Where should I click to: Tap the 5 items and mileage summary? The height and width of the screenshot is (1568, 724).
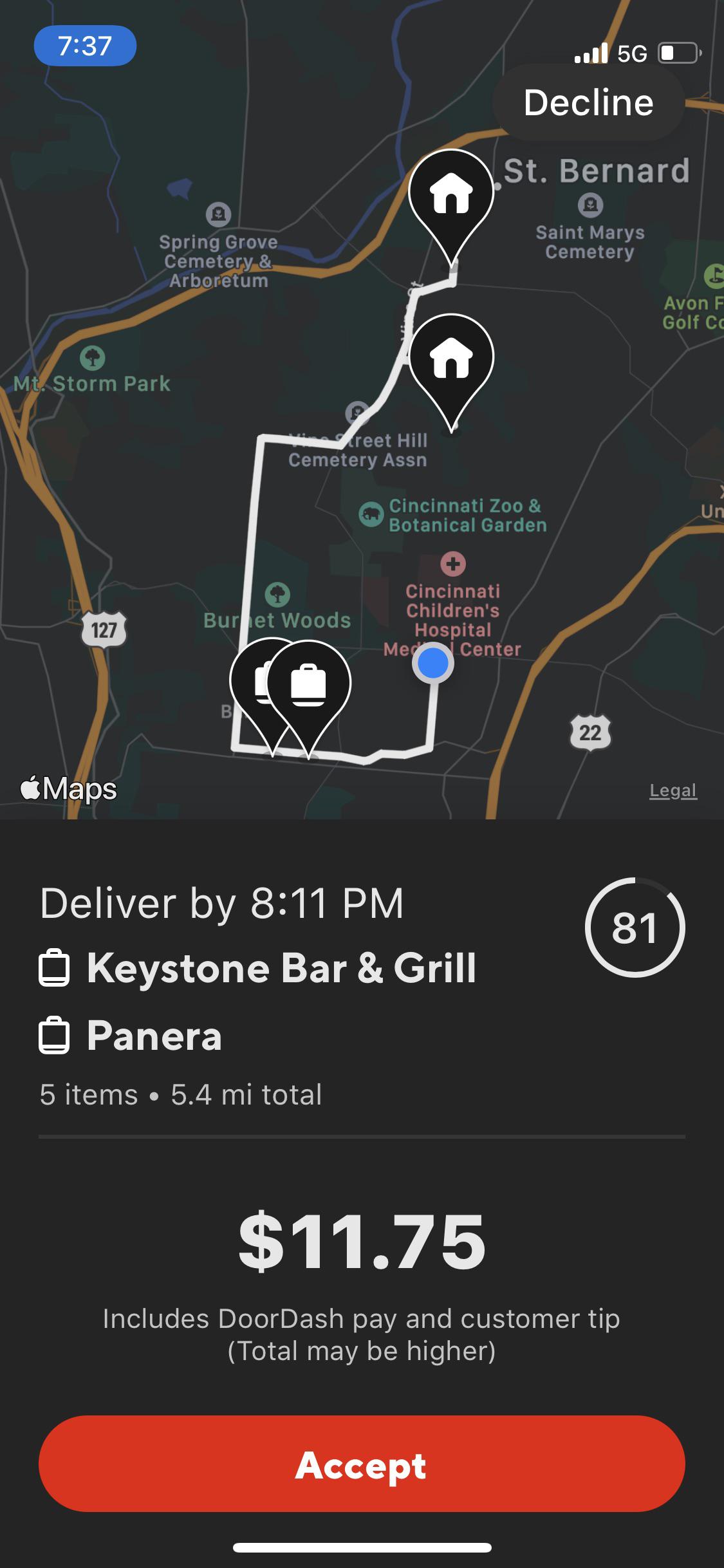(180, 1094)
